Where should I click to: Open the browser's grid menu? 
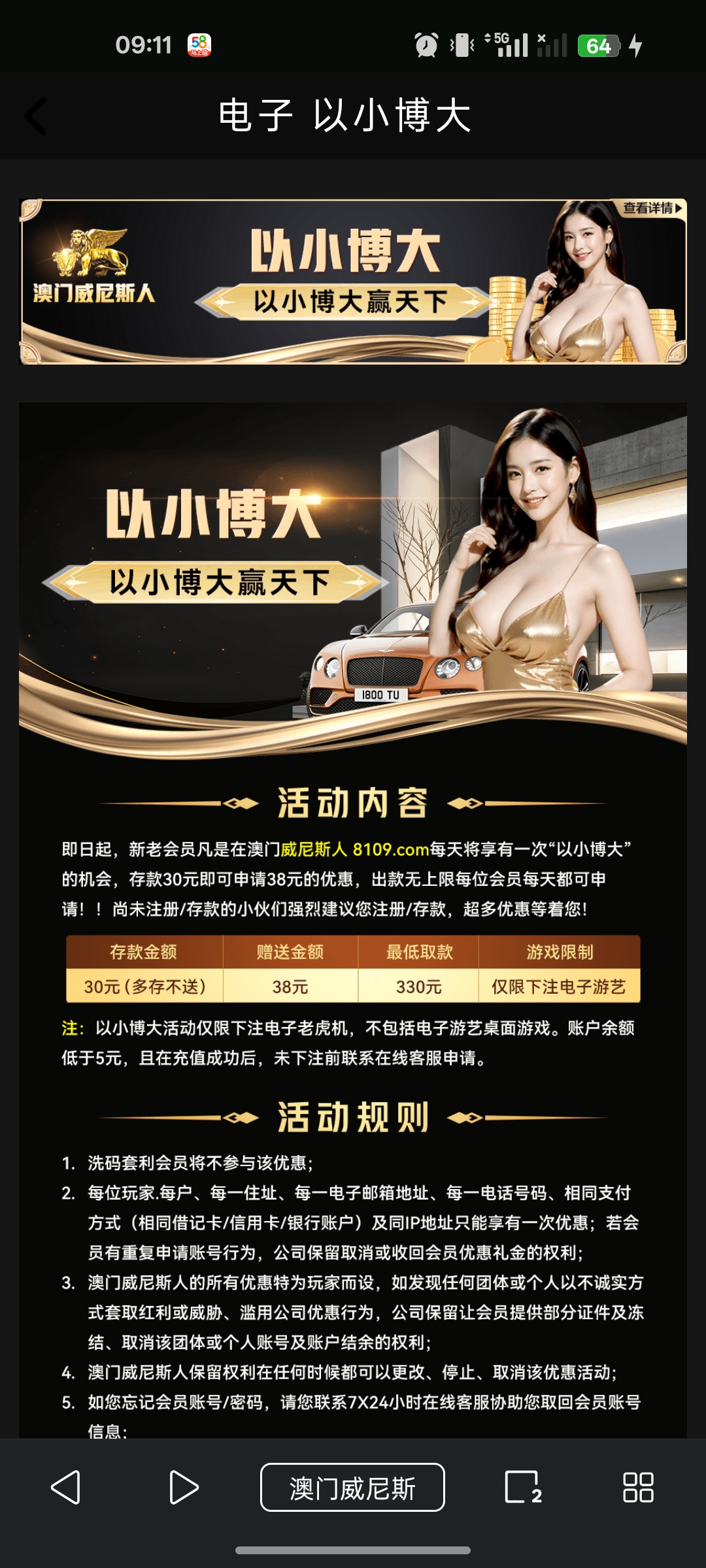click(638, 1488)
